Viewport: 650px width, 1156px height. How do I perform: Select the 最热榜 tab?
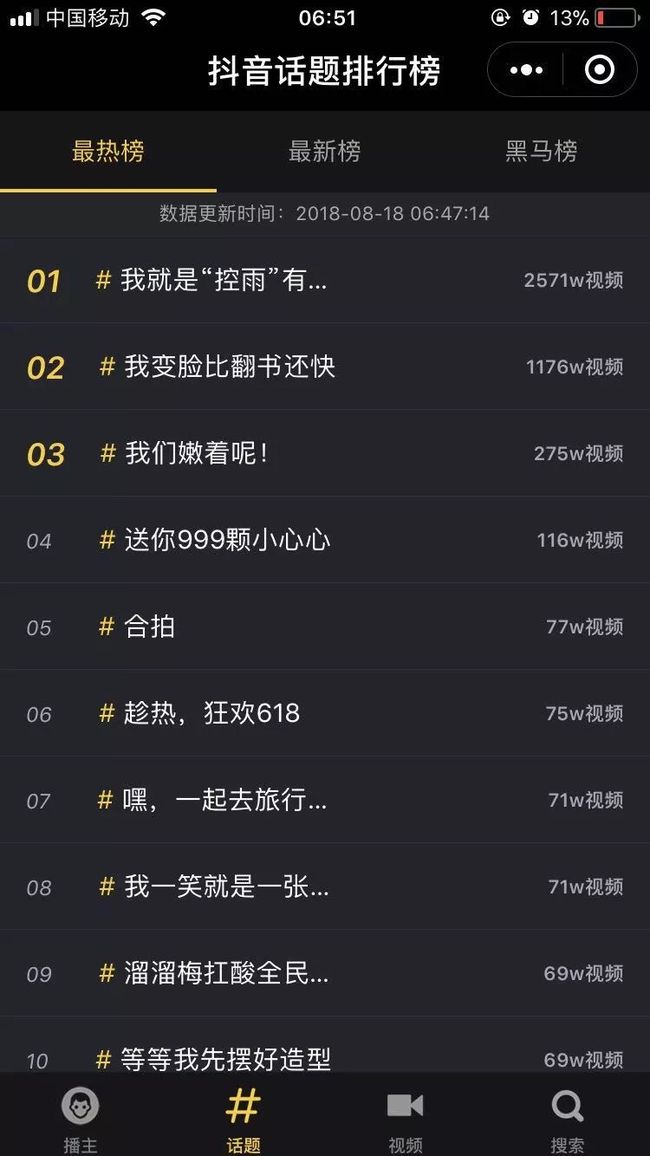(108, 151)
